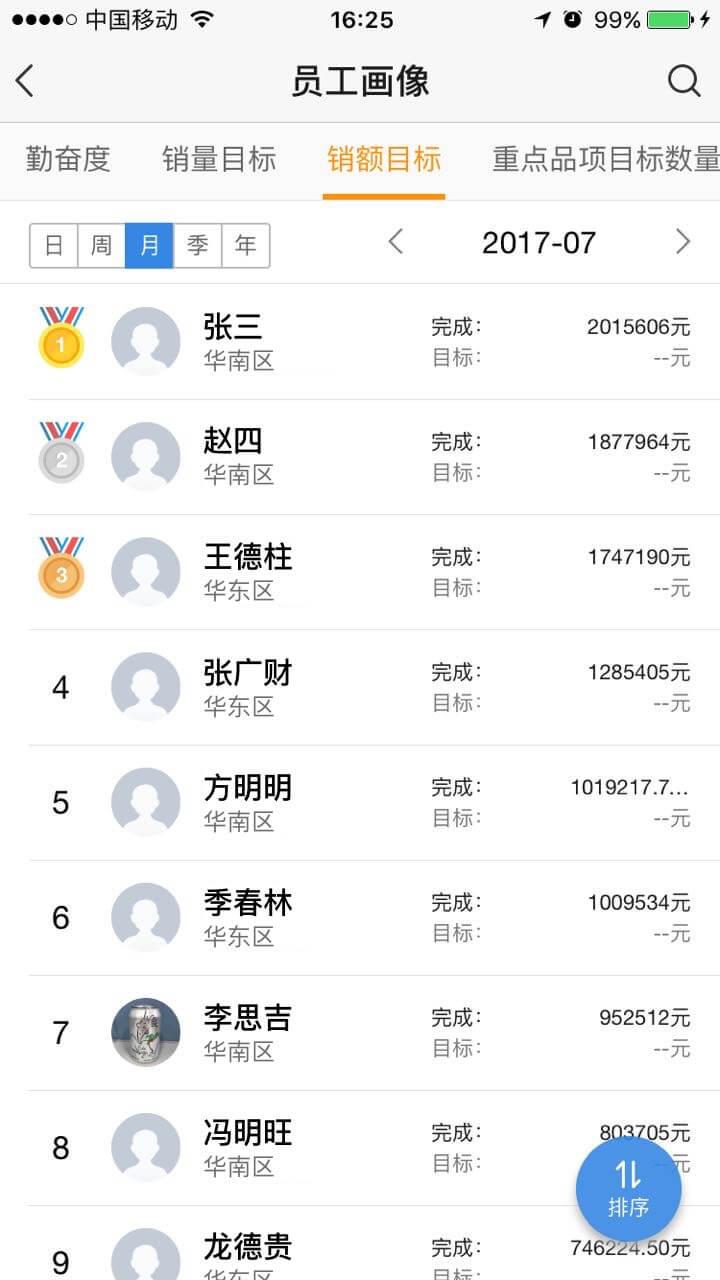
Task: Switch to the 勤奋度 tab
Action: point(68,159)
